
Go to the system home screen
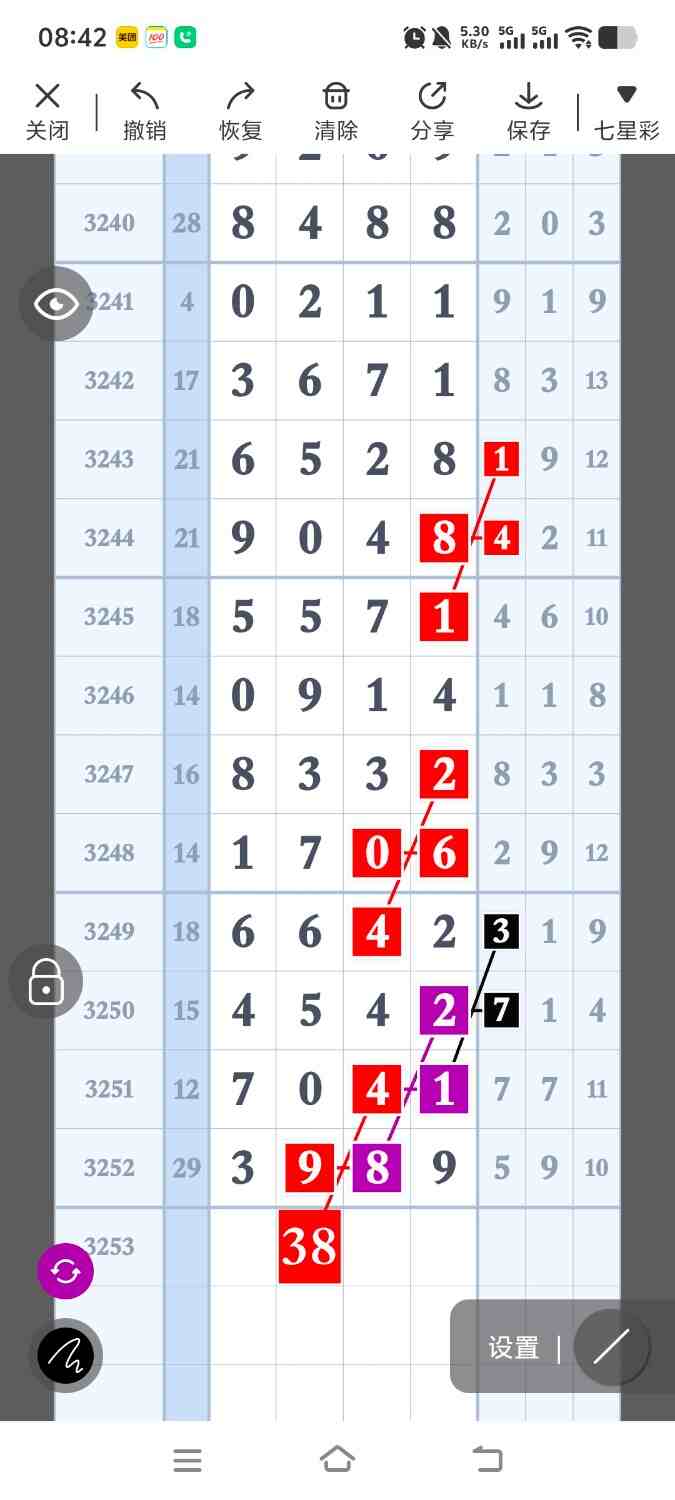coord(337,1460)
